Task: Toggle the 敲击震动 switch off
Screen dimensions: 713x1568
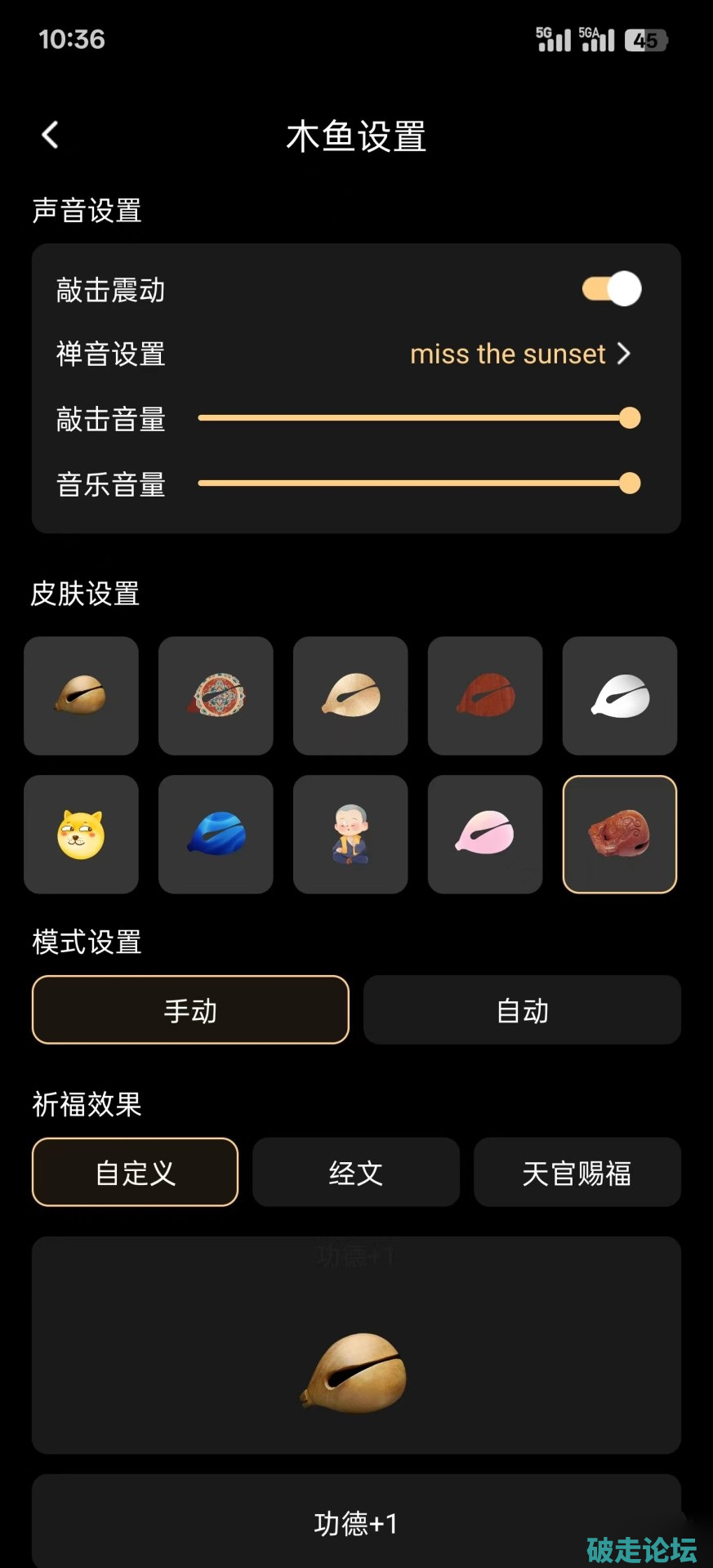Action: coord(612,289)
